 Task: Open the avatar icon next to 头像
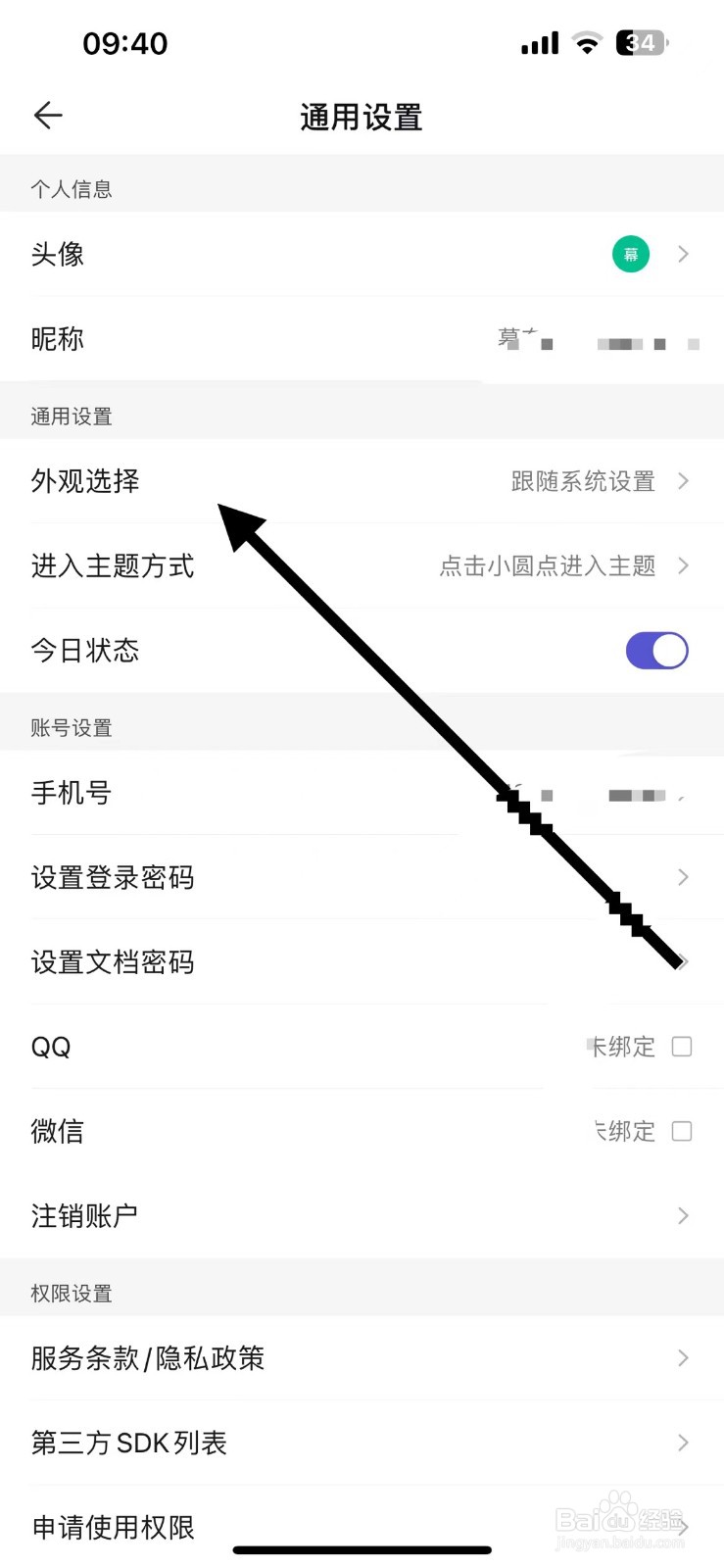630,253
